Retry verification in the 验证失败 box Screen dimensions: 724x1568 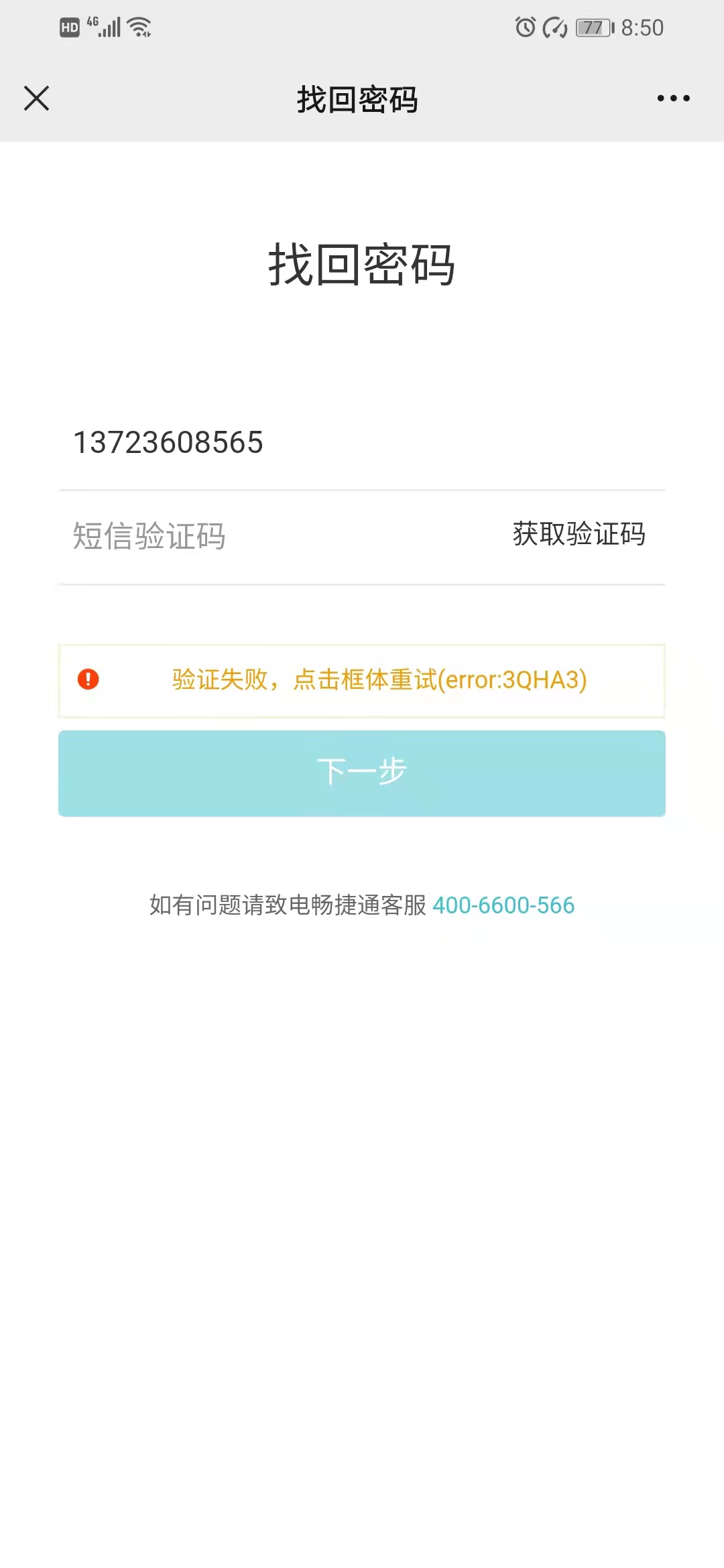click(x=362, y=680)
